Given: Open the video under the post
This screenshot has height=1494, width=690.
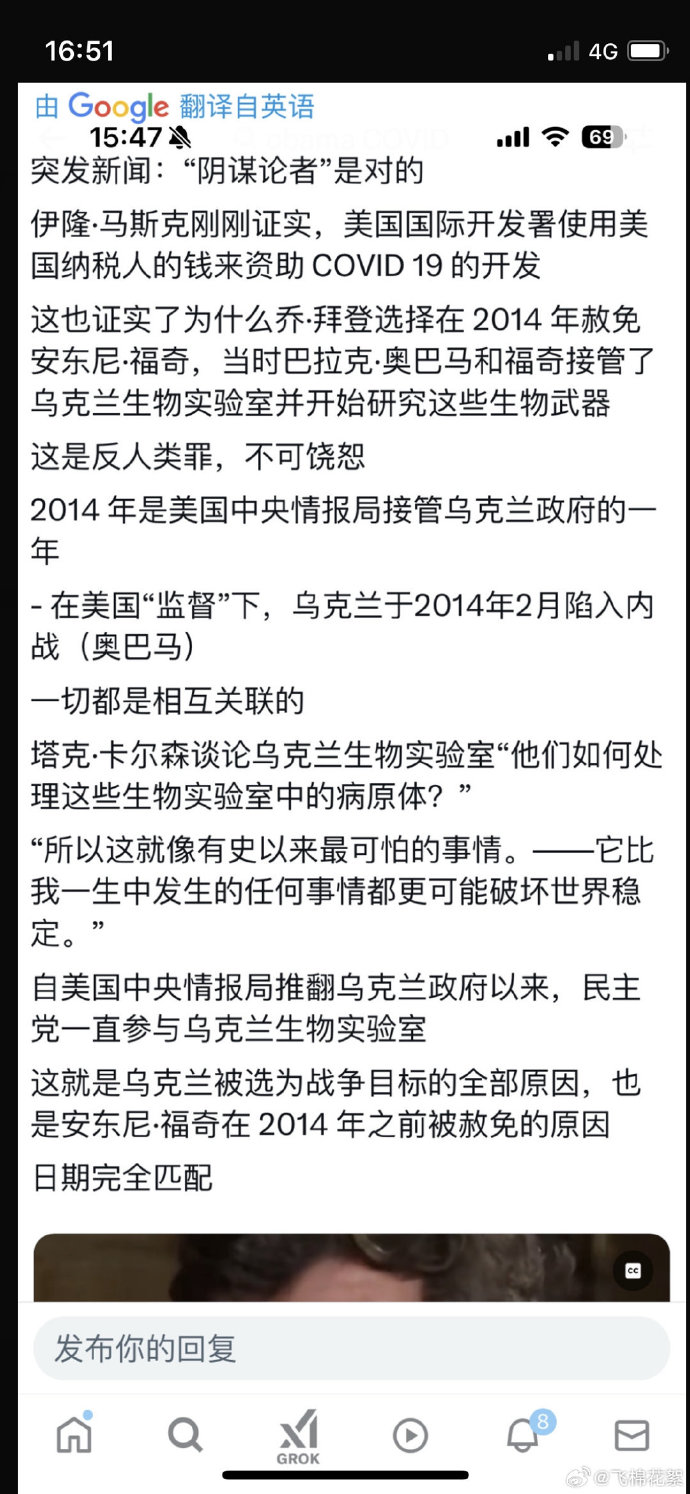Looking at the screenshot, I should tap(330, 1270).
